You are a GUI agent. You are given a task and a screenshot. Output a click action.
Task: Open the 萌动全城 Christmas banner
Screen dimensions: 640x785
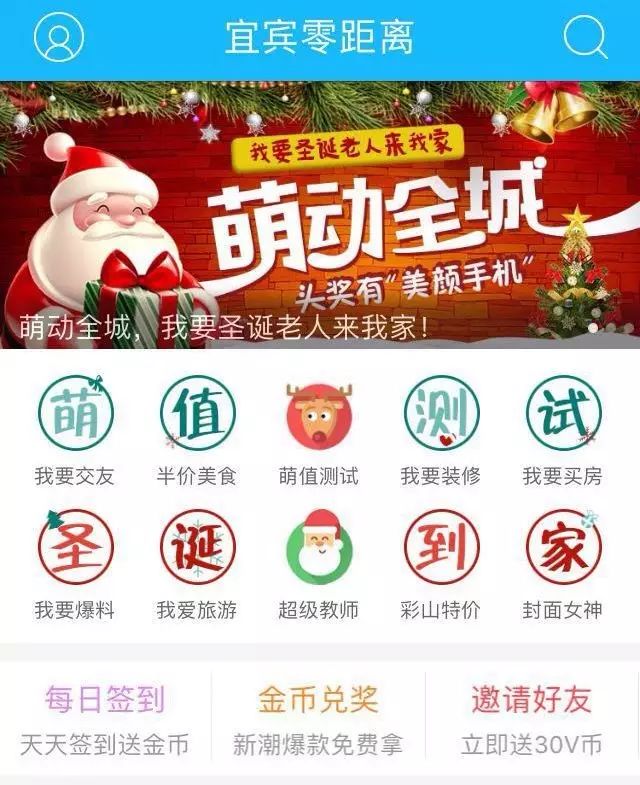pos(320,214)
